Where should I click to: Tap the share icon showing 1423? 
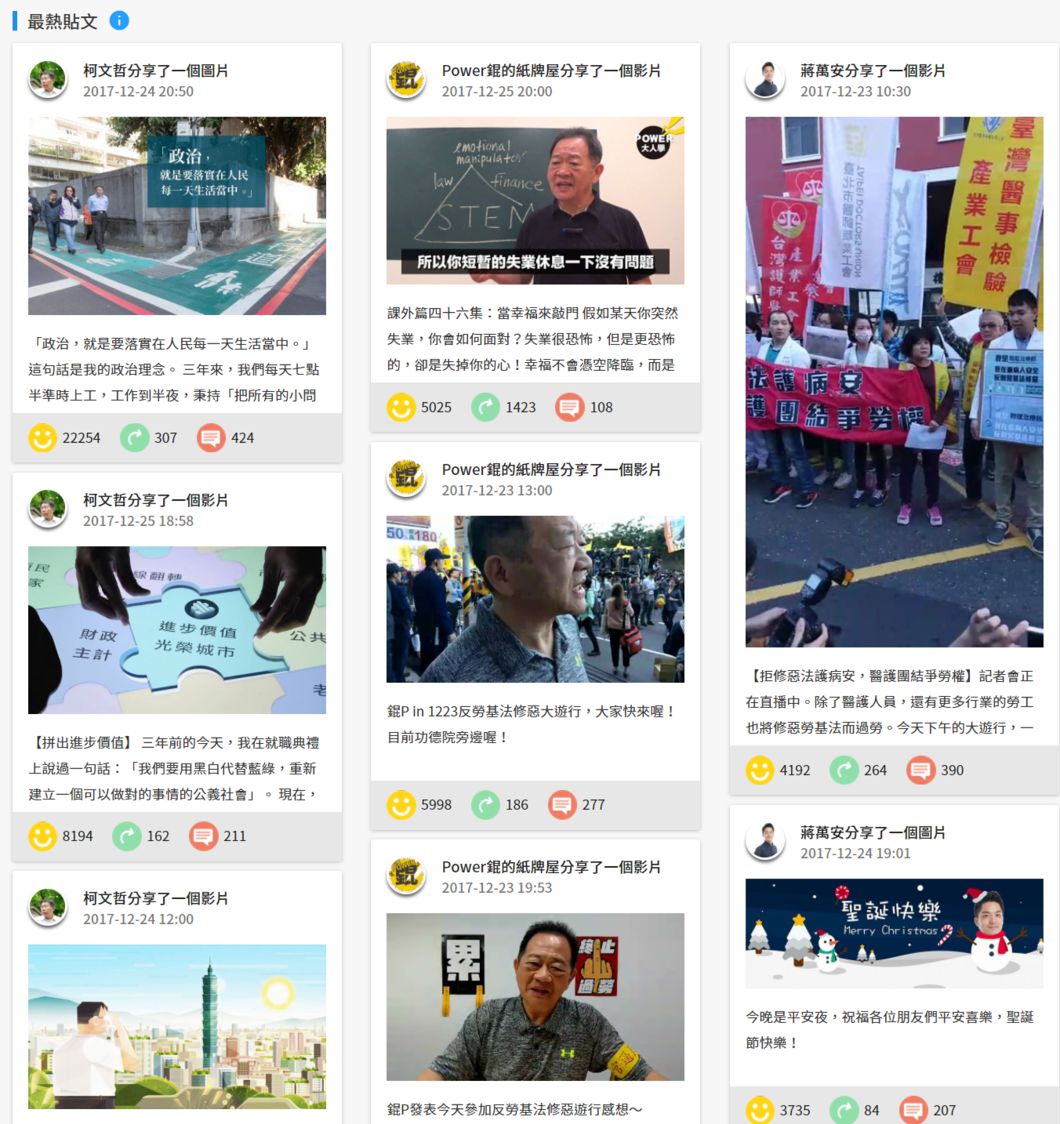click(485, 407)
